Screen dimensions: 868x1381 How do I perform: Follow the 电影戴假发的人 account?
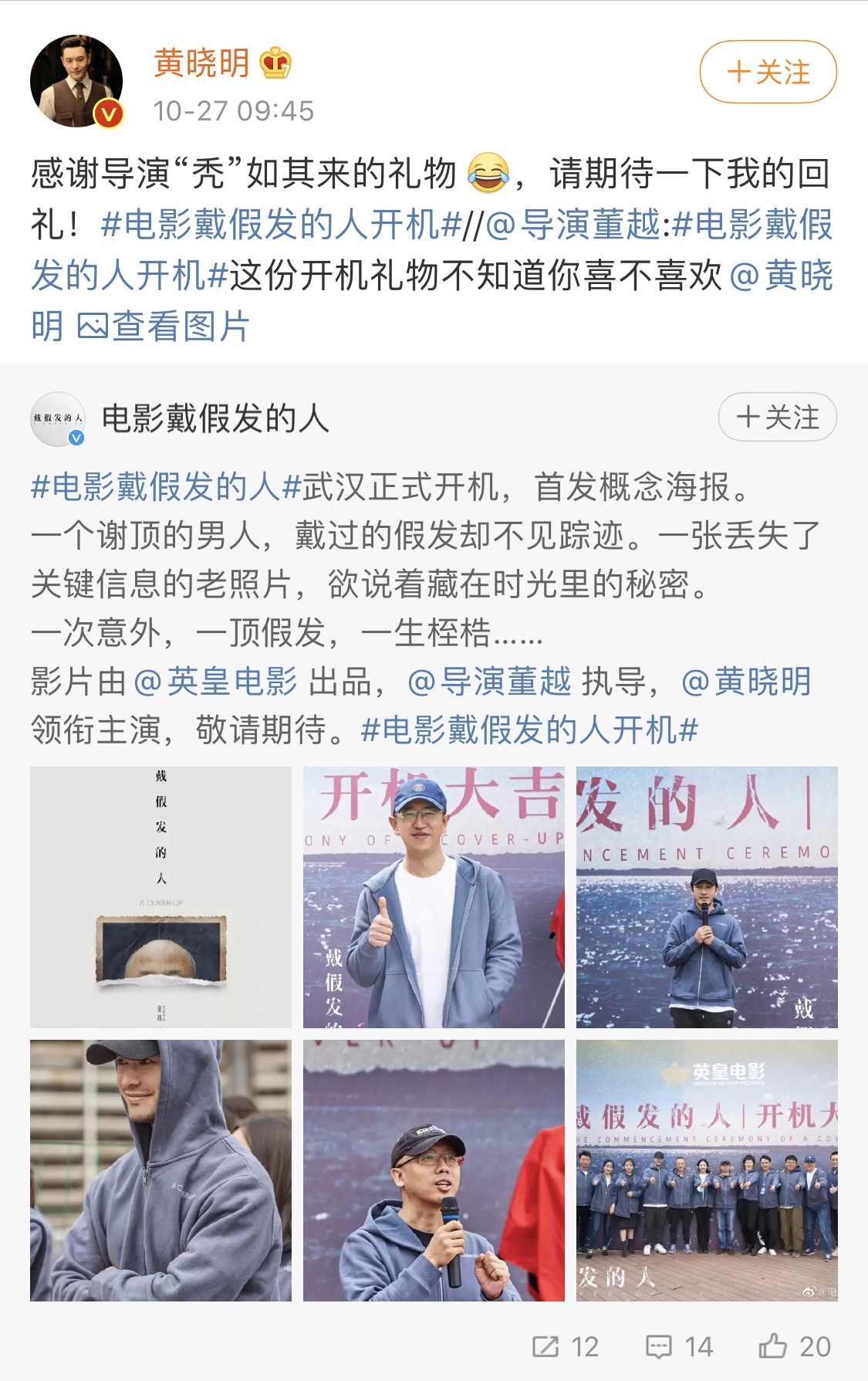(777, 418)
